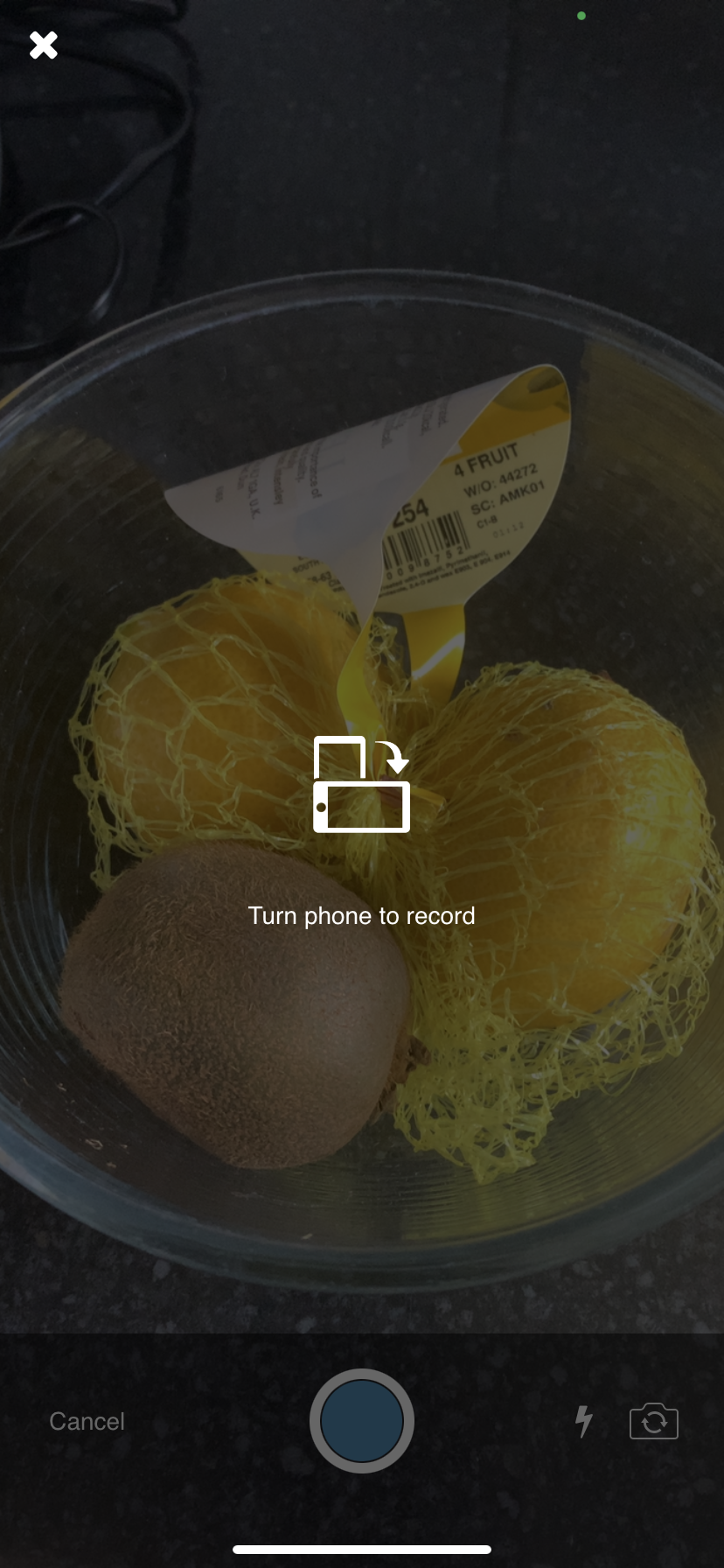
Task: Switch between front and rear camera
Action: point(654,1421)
